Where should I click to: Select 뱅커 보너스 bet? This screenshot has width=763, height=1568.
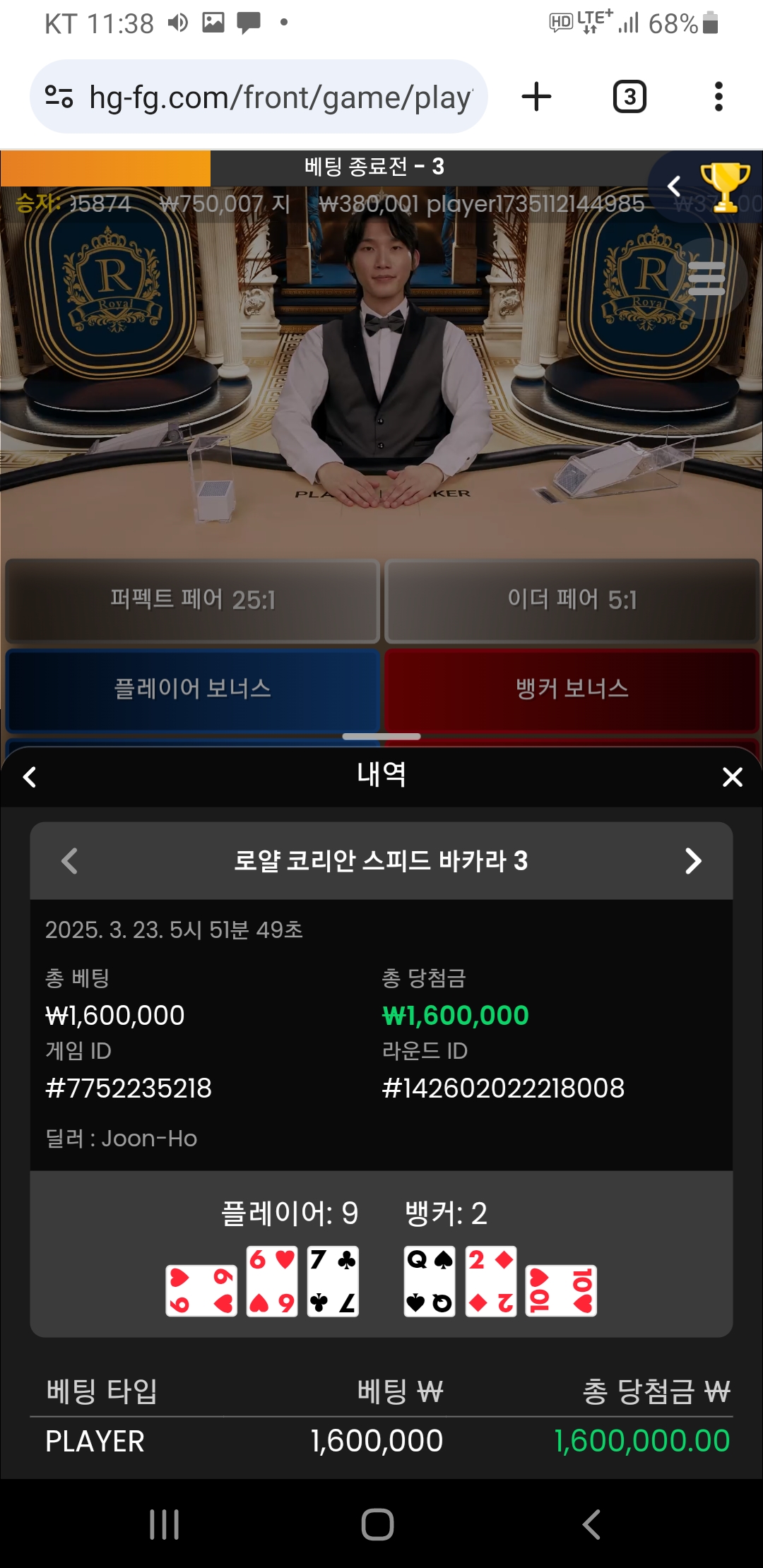tap(572, 689)
